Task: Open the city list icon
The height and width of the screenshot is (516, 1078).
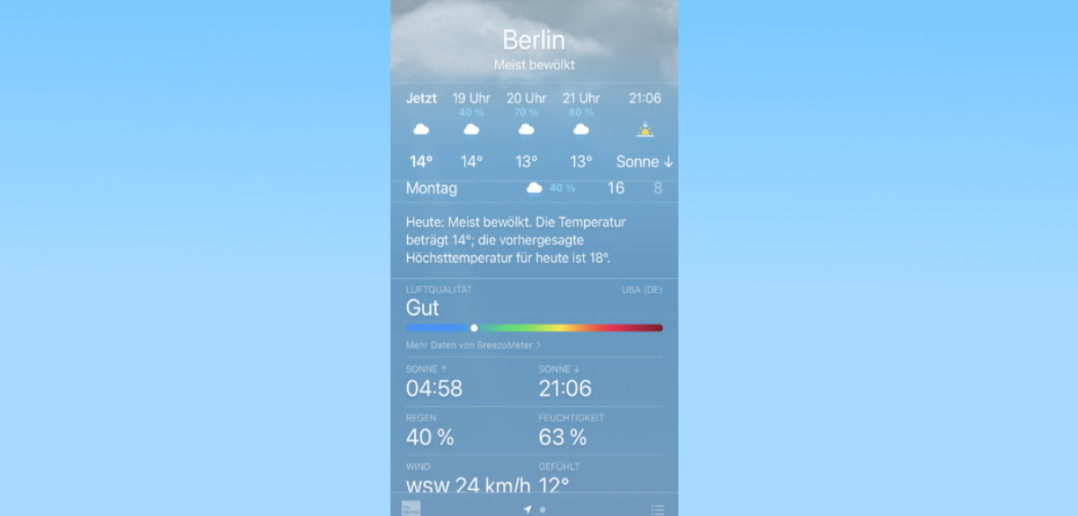Action: [x=657, y=509]
